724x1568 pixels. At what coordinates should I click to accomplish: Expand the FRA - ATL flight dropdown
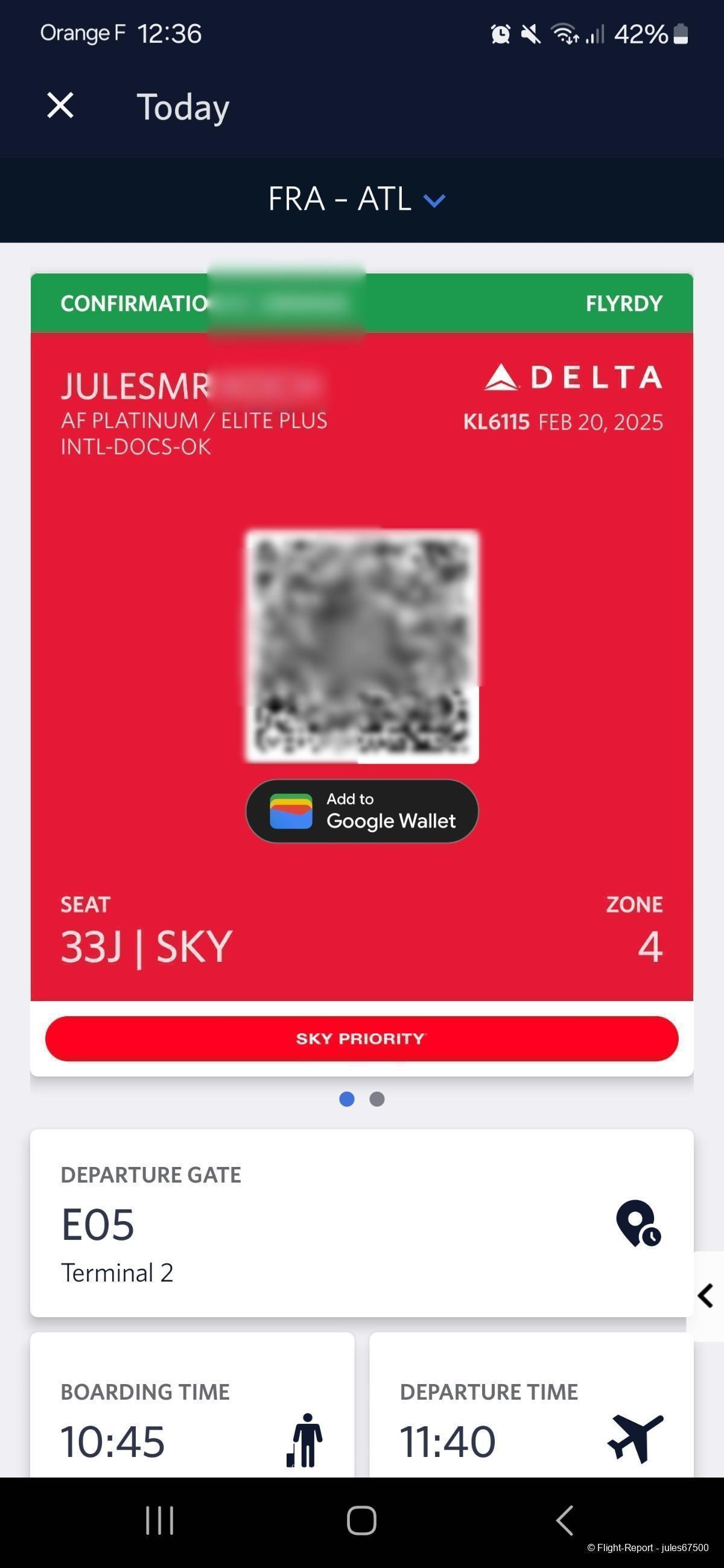pos(434,200)
